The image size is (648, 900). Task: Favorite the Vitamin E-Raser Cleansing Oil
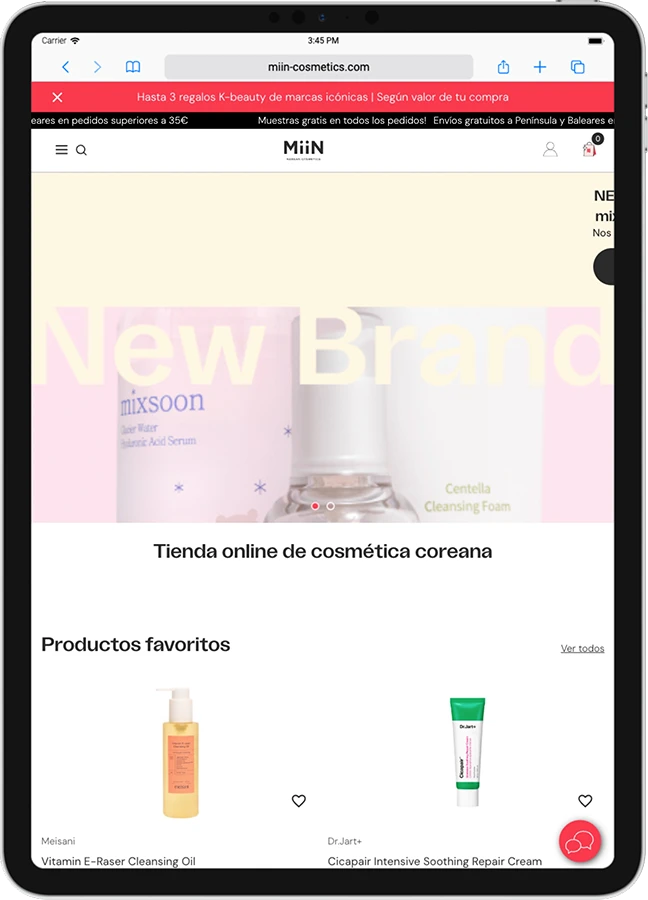point(298,801)
